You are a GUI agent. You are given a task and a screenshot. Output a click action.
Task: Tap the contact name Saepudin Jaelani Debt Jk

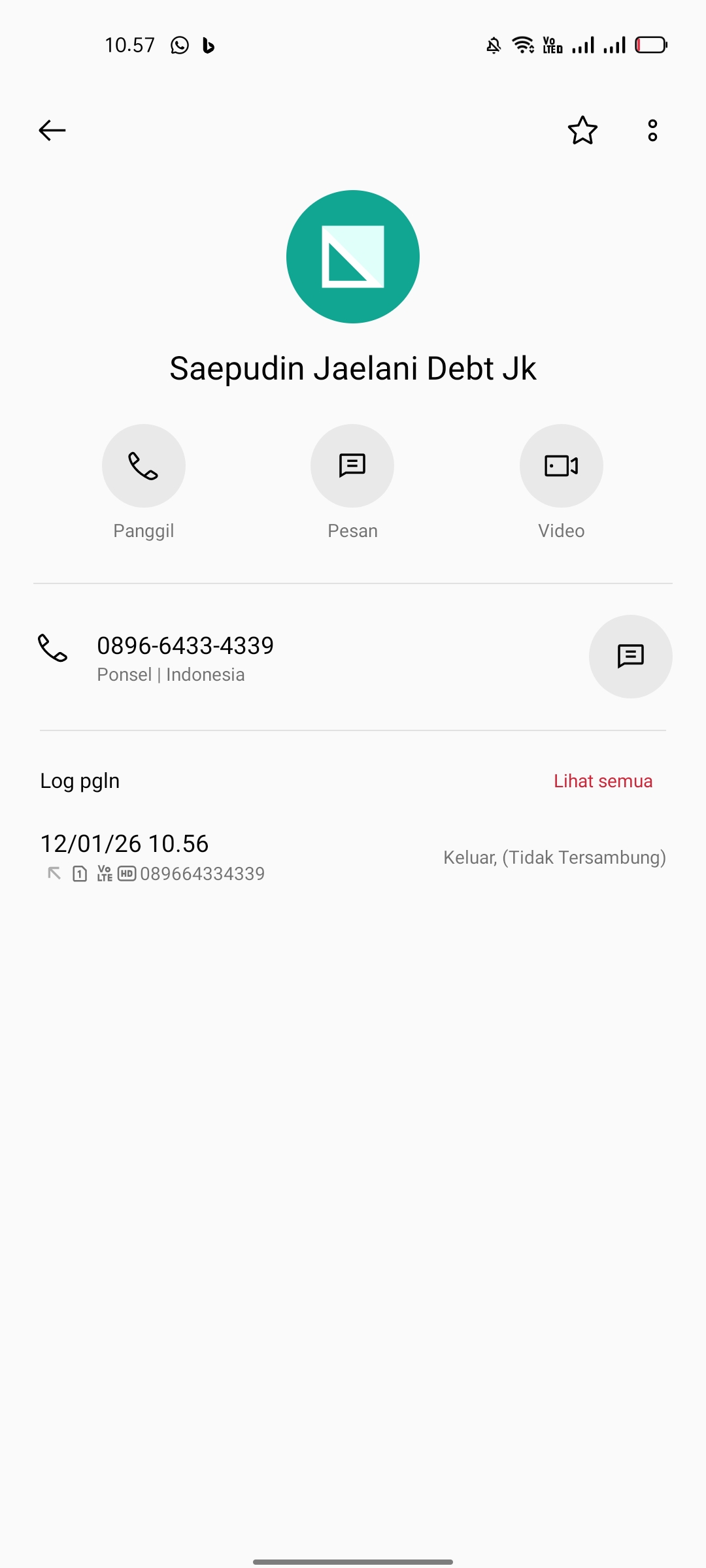[x=352, y=367]
